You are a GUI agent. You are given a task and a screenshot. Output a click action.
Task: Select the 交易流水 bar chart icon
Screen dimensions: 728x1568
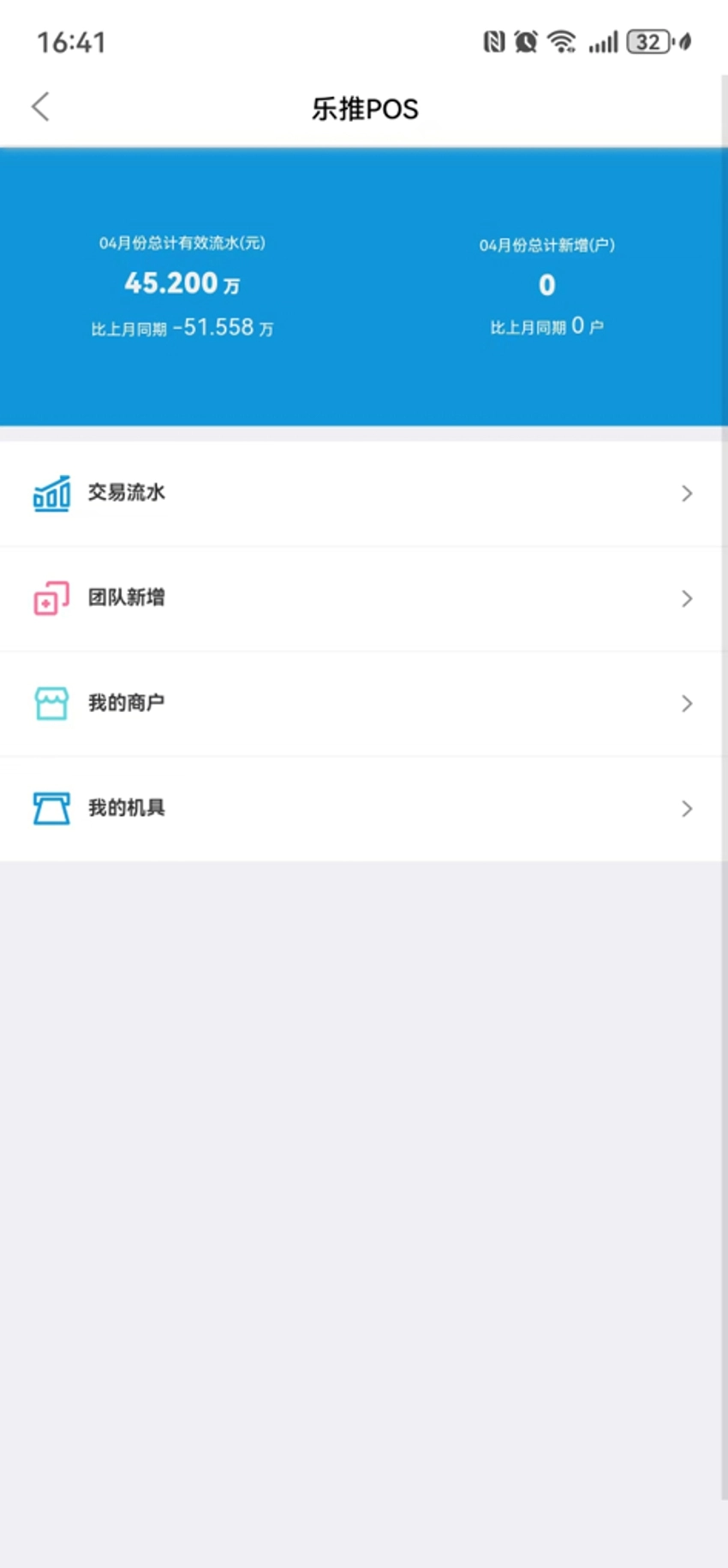click(x=51, y=493)
